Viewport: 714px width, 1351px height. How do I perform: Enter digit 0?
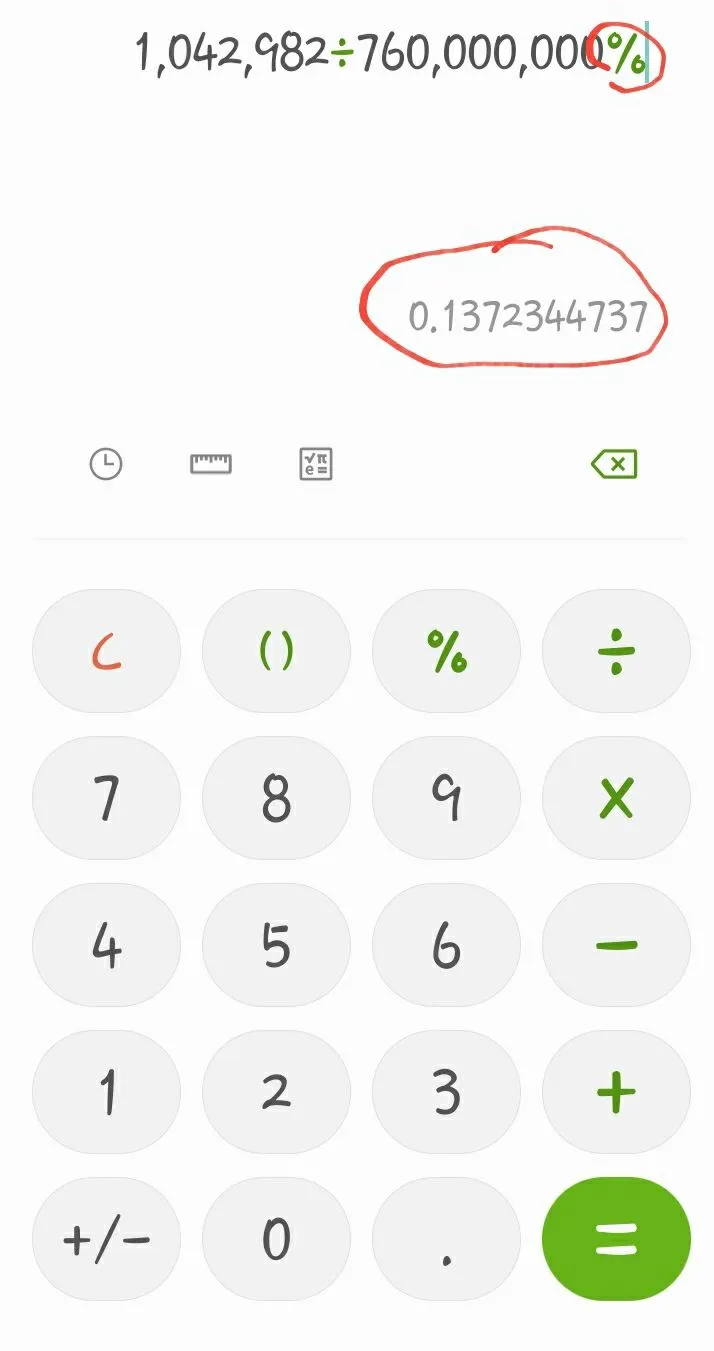tap(276, 1239)
